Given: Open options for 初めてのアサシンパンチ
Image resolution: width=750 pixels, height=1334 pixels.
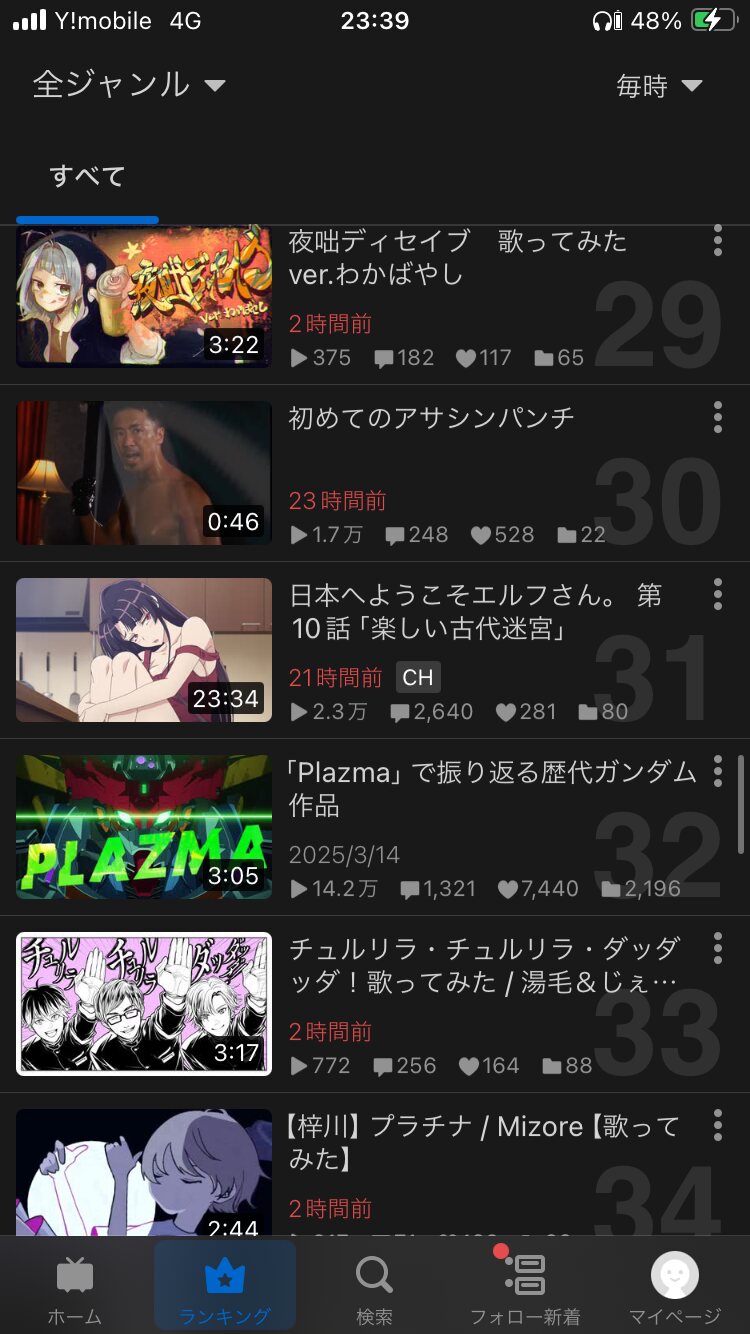Looking at the screenshot, I should 717,417.
